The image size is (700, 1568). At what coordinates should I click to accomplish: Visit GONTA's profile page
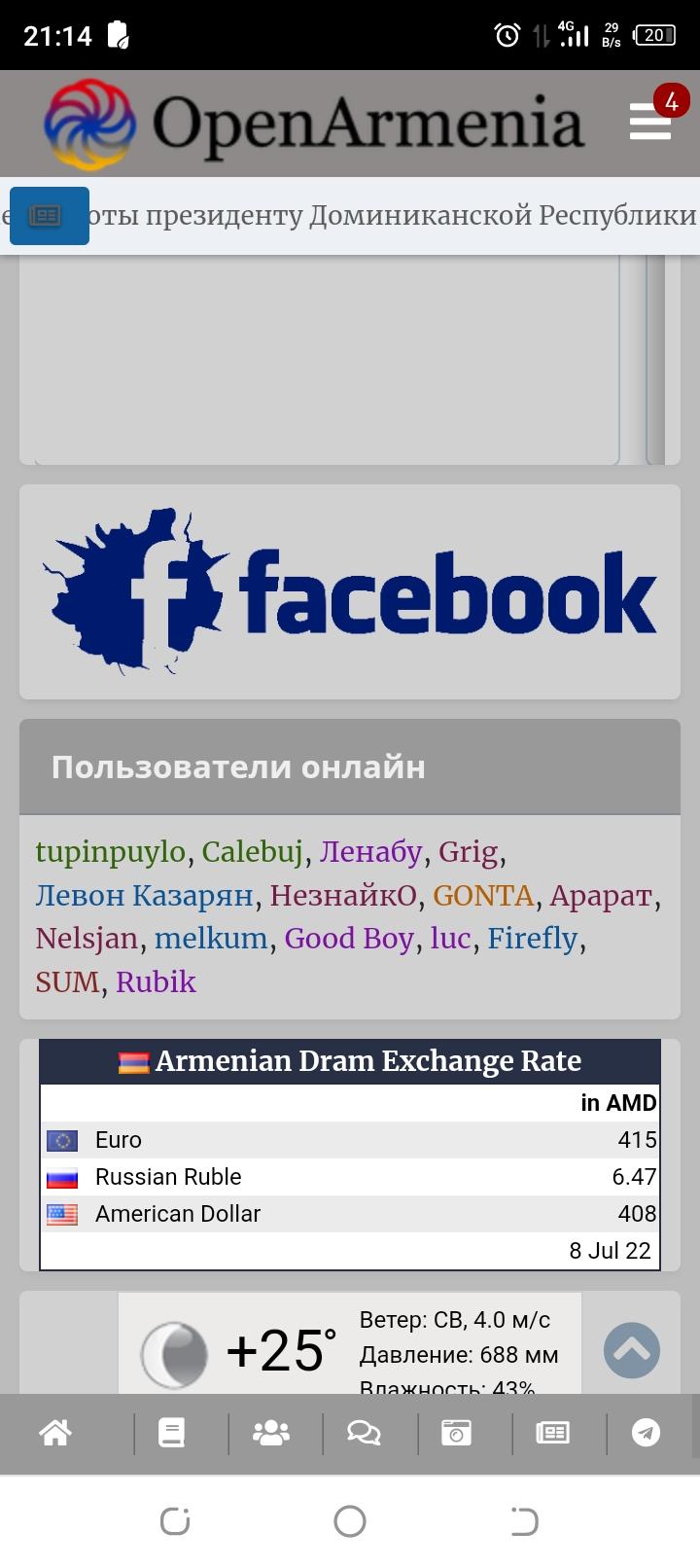tap(482, 895)
